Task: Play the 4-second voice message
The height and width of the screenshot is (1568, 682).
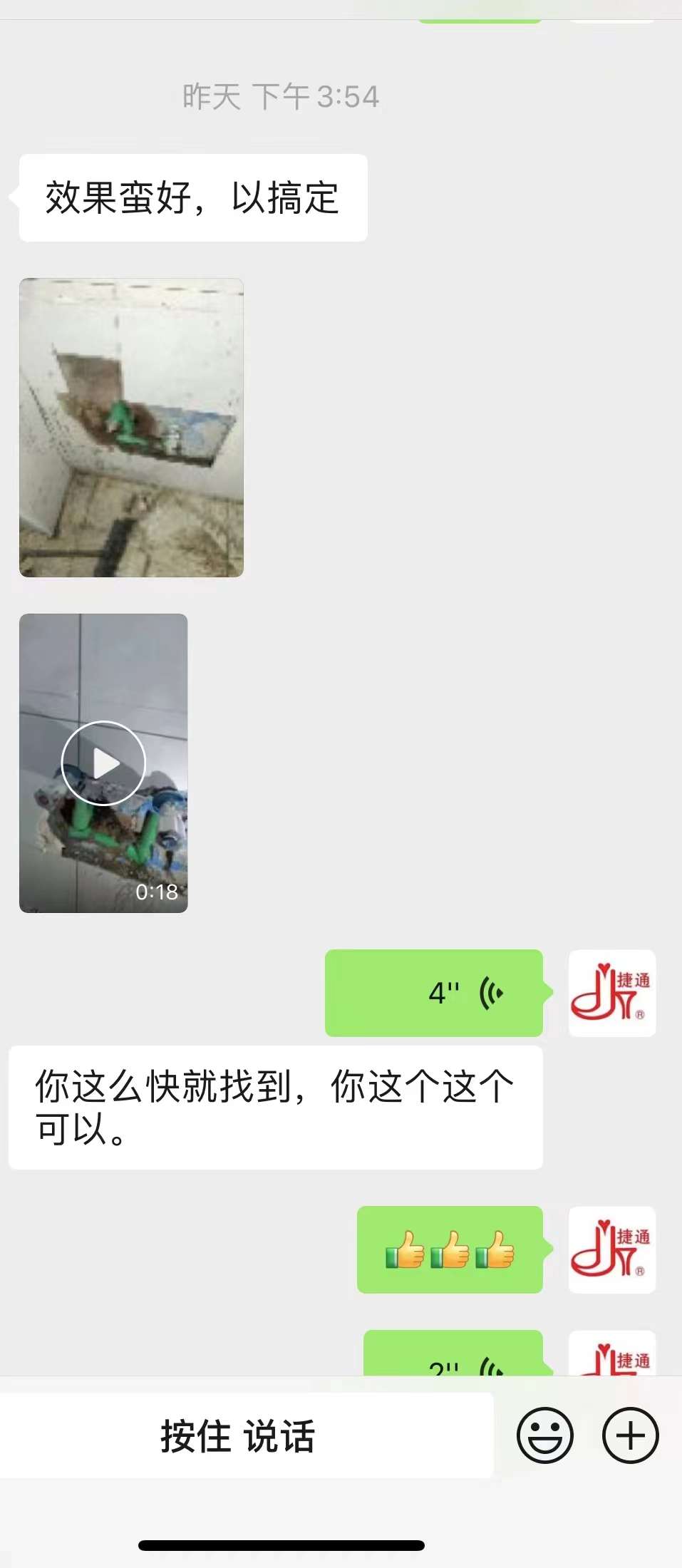Action: click(x=434, y=993)
